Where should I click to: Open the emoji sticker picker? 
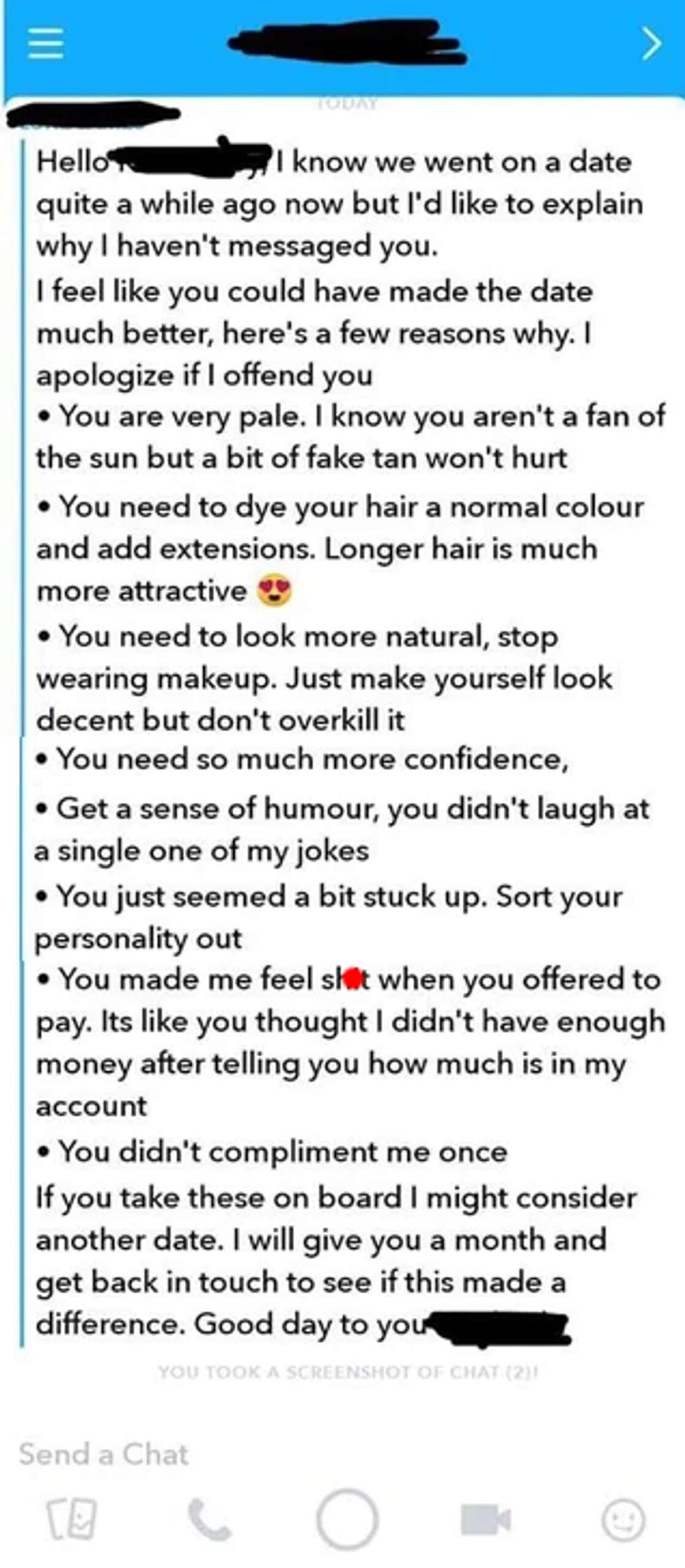point(623,1519)
